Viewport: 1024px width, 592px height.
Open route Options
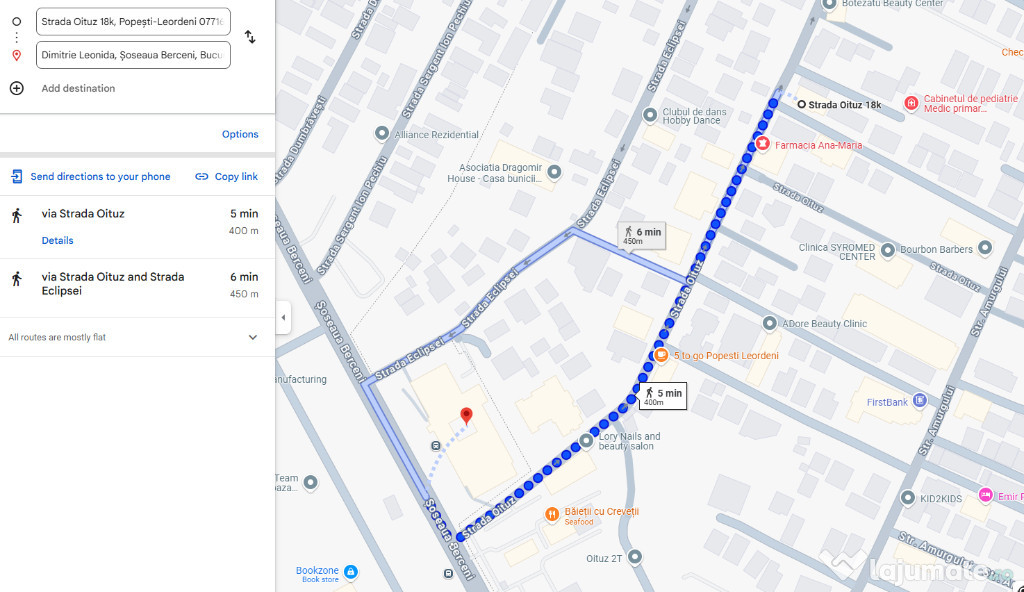pos(240,134)
